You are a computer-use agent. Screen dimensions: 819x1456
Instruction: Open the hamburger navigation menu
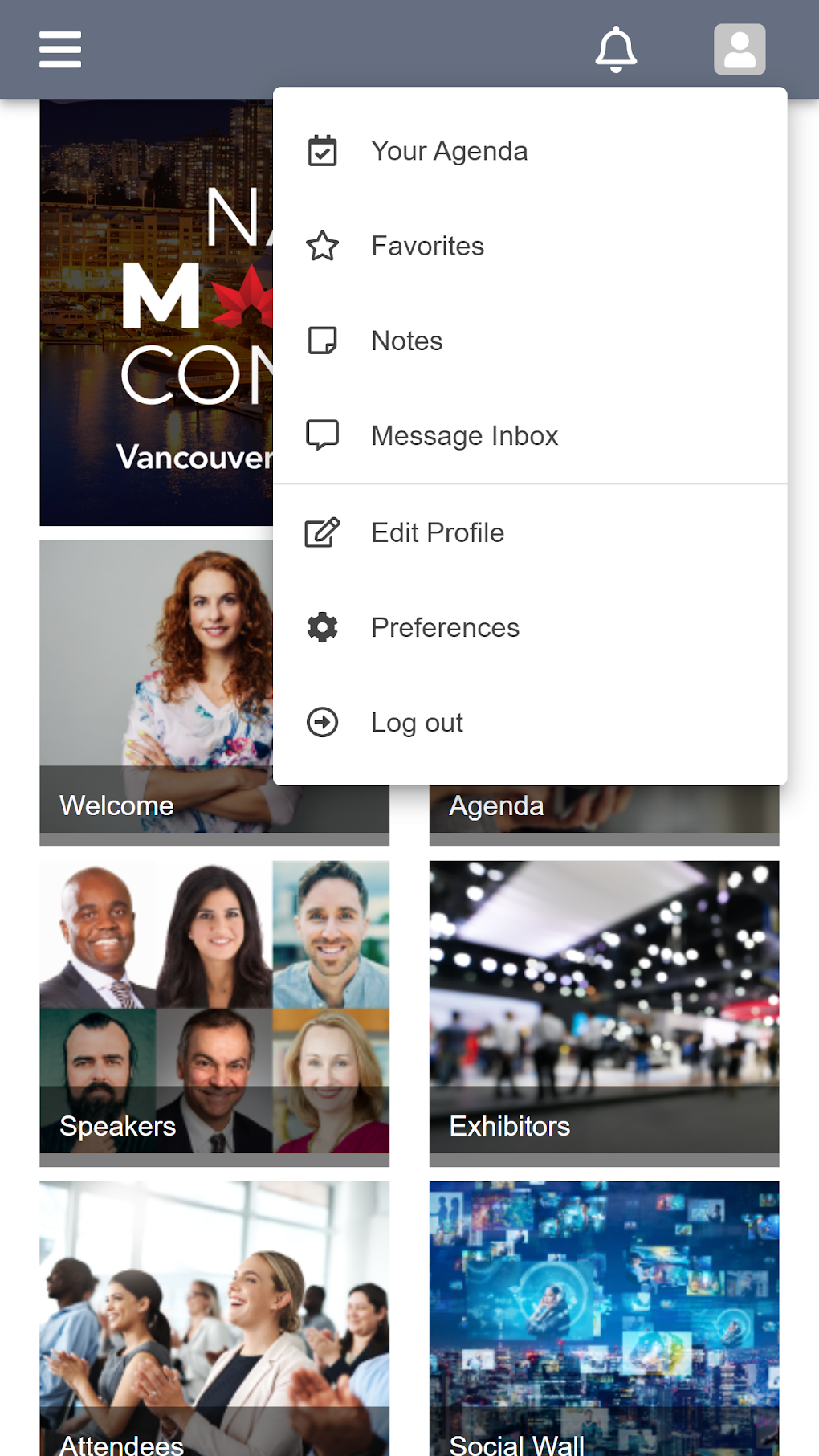(x=60, y=50)
